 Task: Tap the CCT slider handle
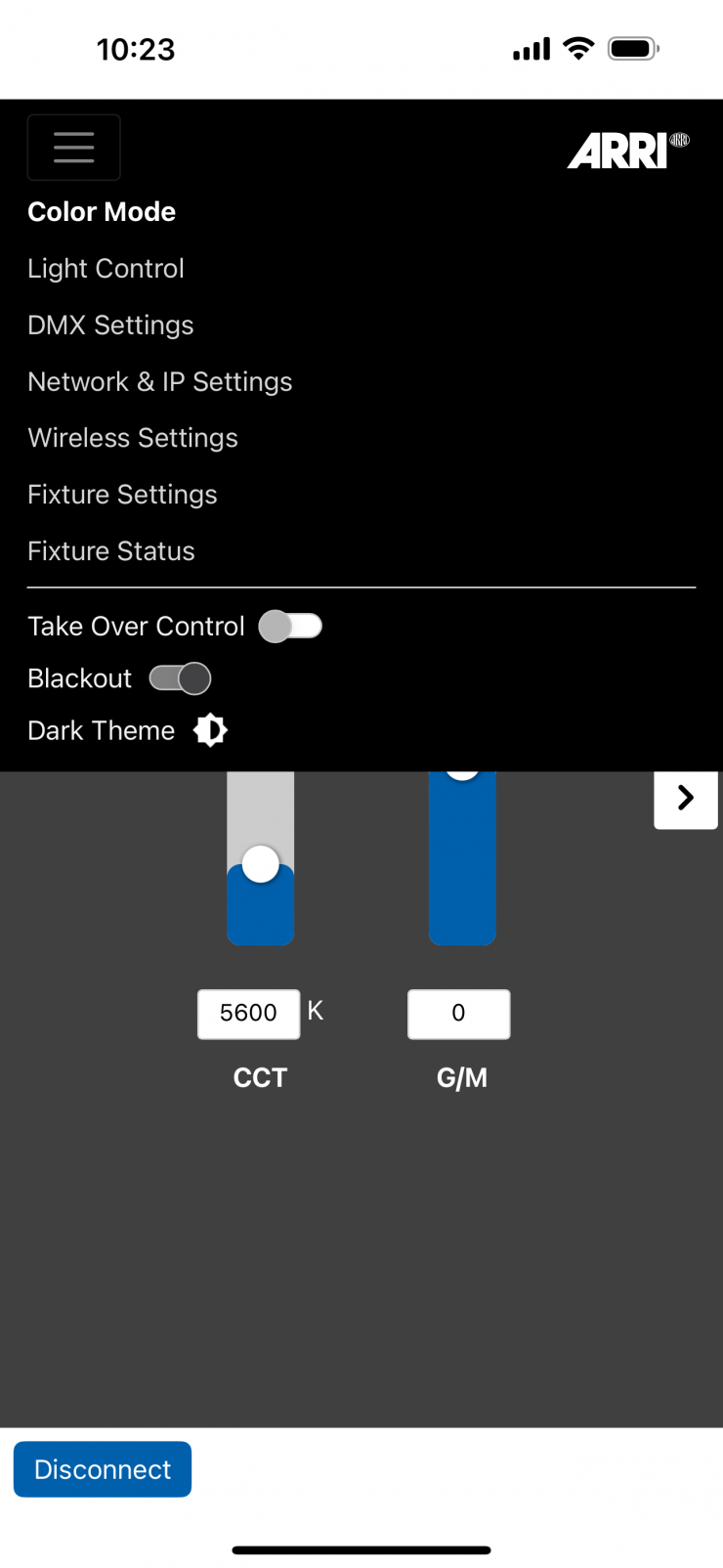click(261, 864)
